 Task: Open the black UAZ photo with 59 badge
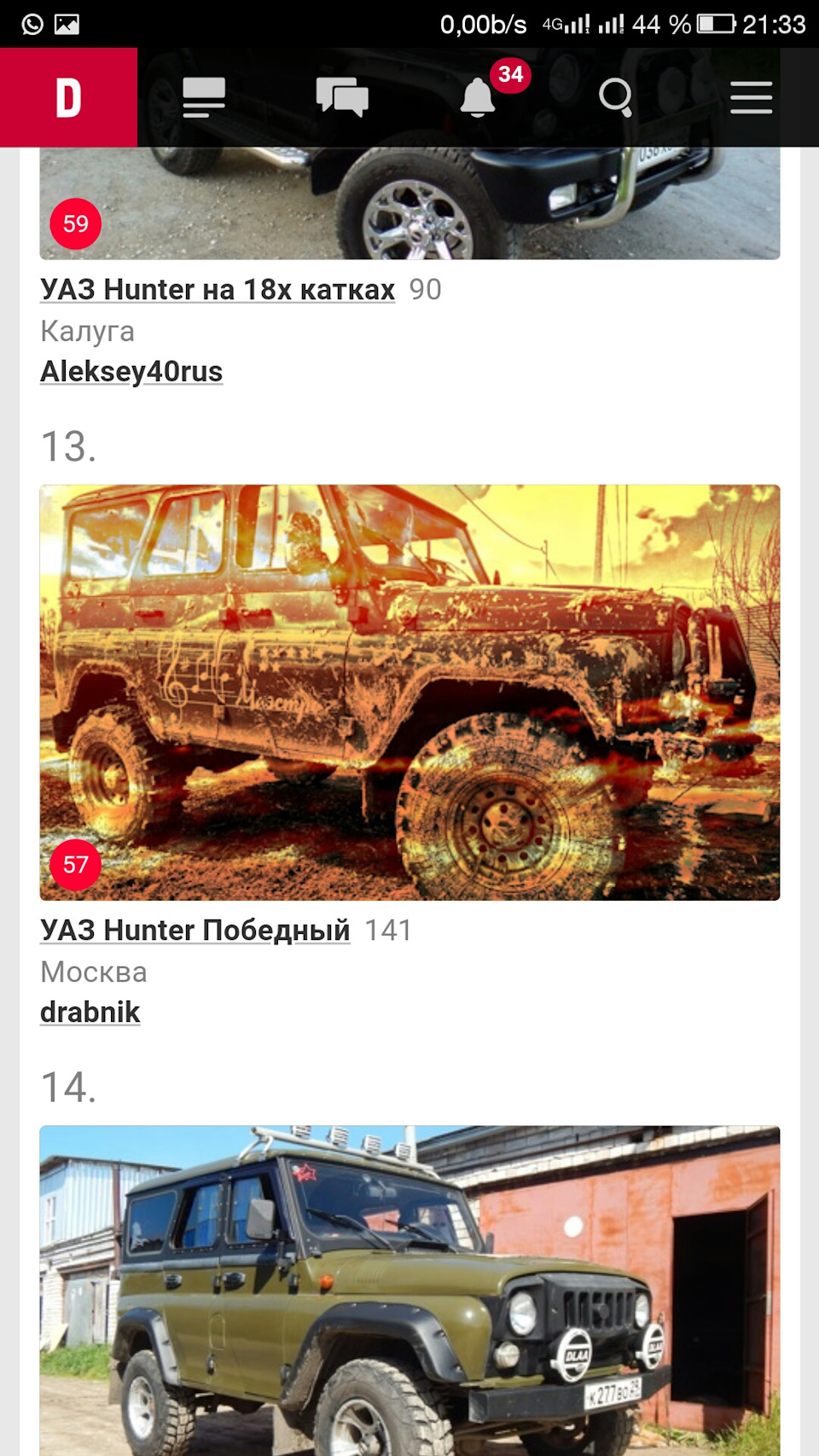tap(409, 205)
